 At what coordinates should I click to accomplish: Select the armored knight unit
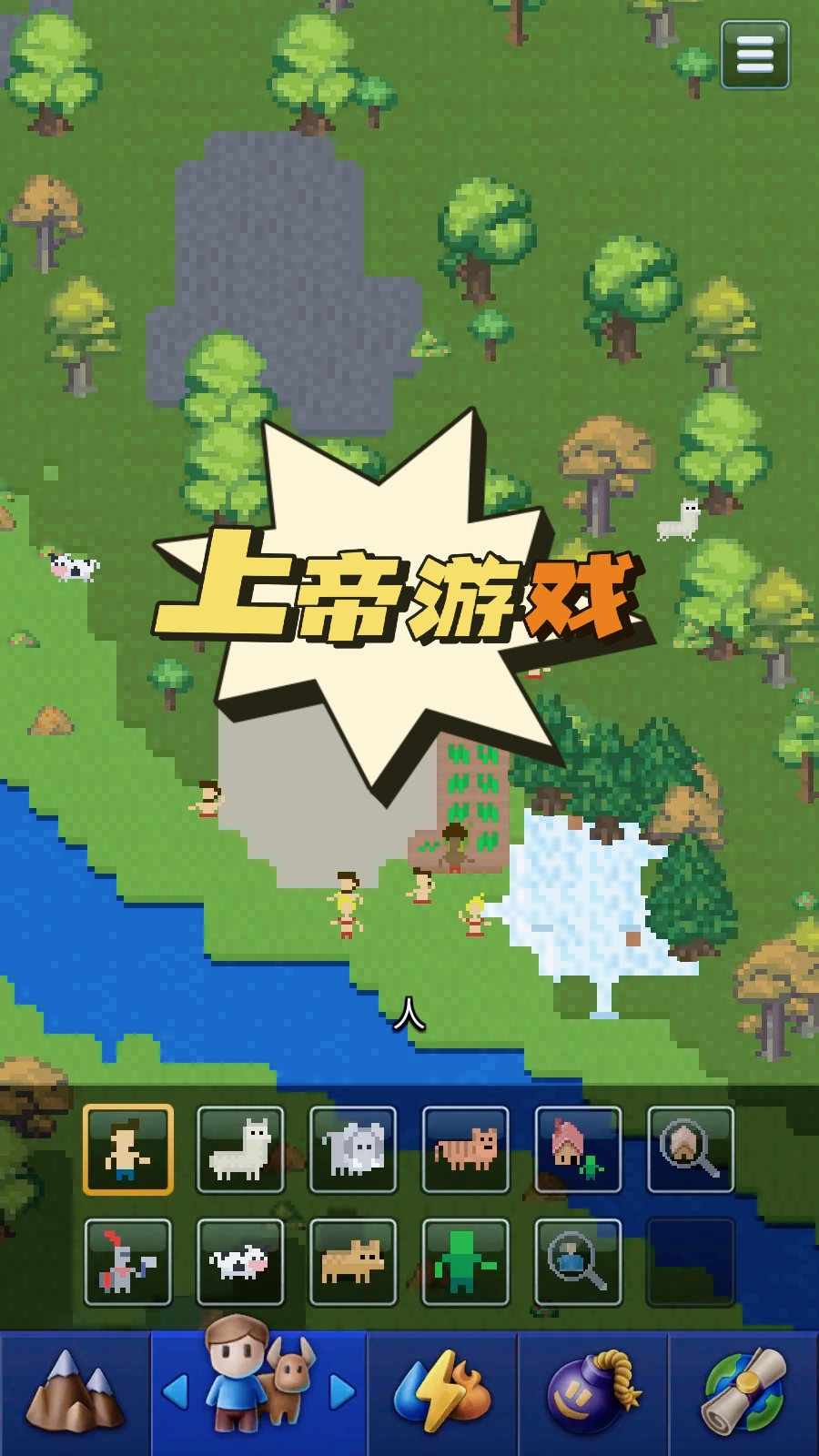pyautogui.click(x=128, y=1262)
